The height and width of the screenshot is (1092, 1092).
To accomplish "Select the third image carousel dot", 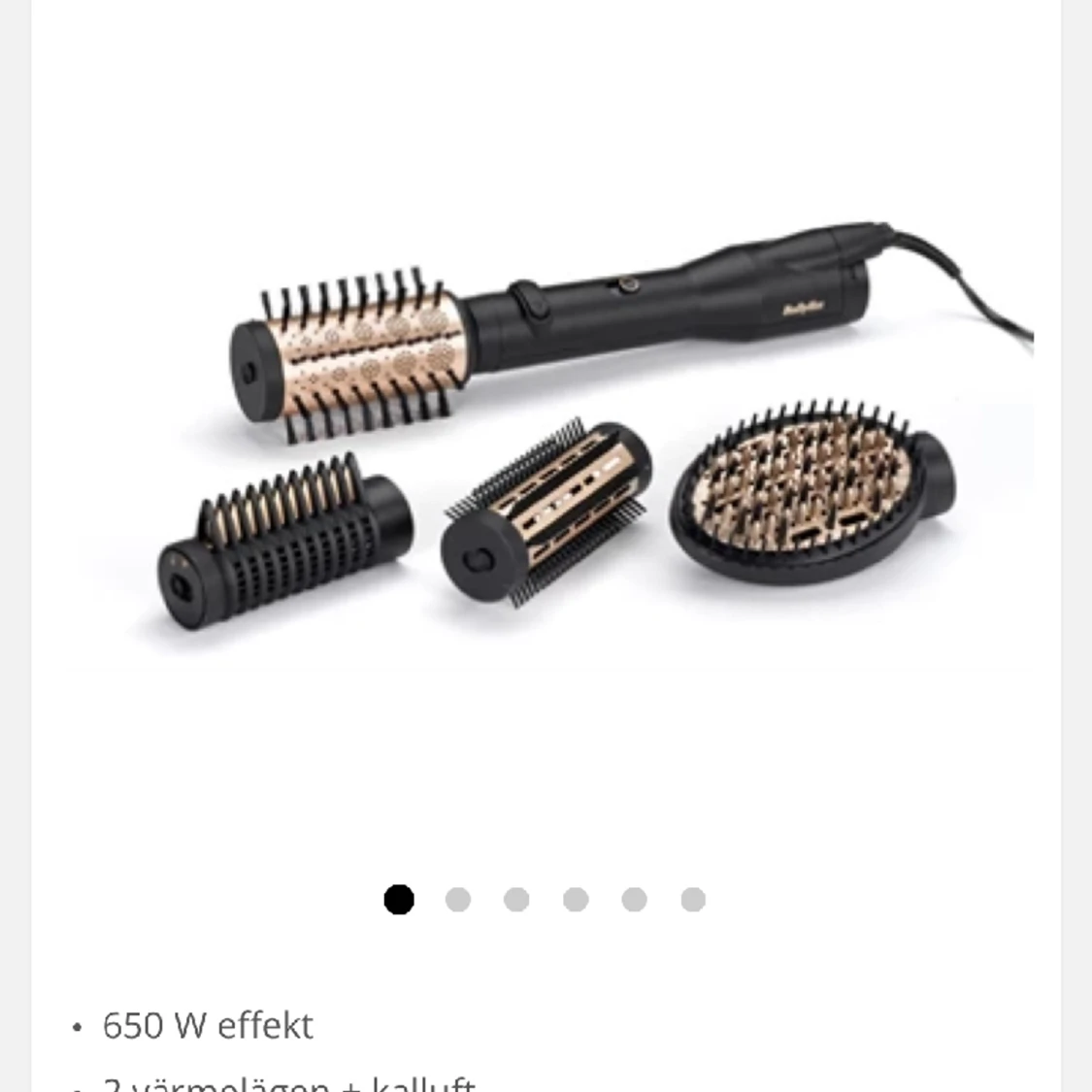I will click(516, 900).
